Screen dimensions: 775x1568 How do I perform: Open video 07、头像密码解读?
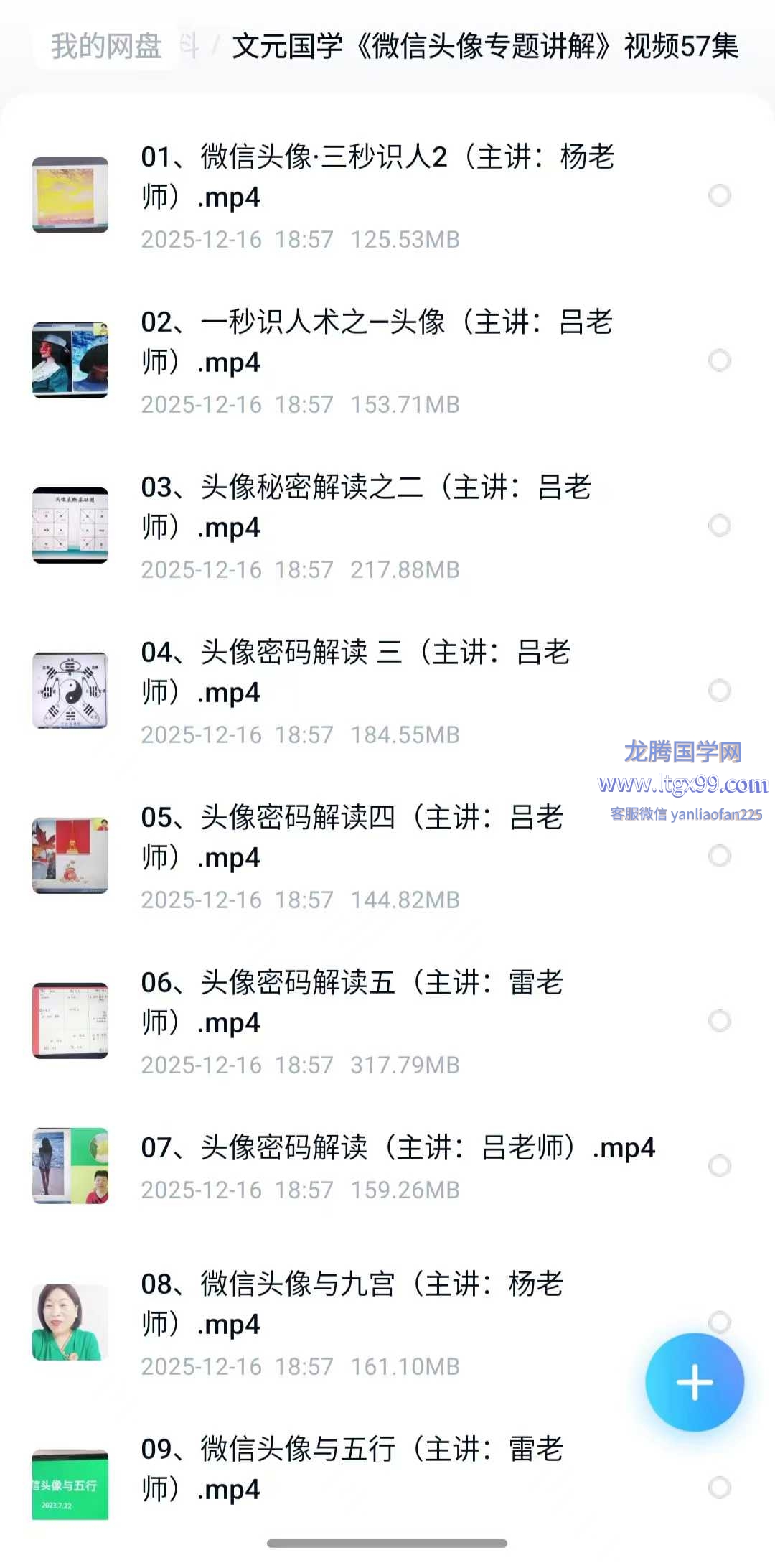tap(398, 1147)
